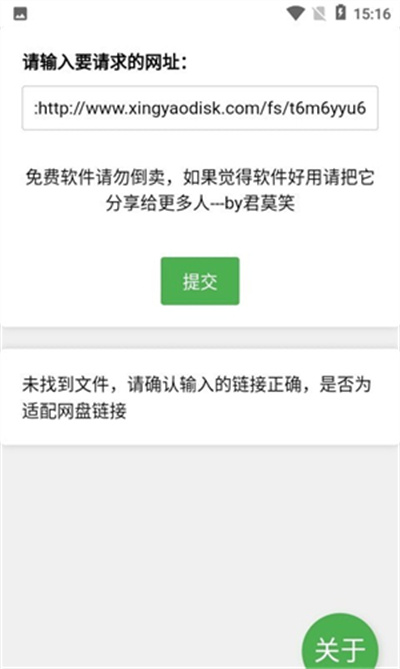Screen dimensions: 400x669
Task: Open the 关于 floating button
Action: coord(340,643)
